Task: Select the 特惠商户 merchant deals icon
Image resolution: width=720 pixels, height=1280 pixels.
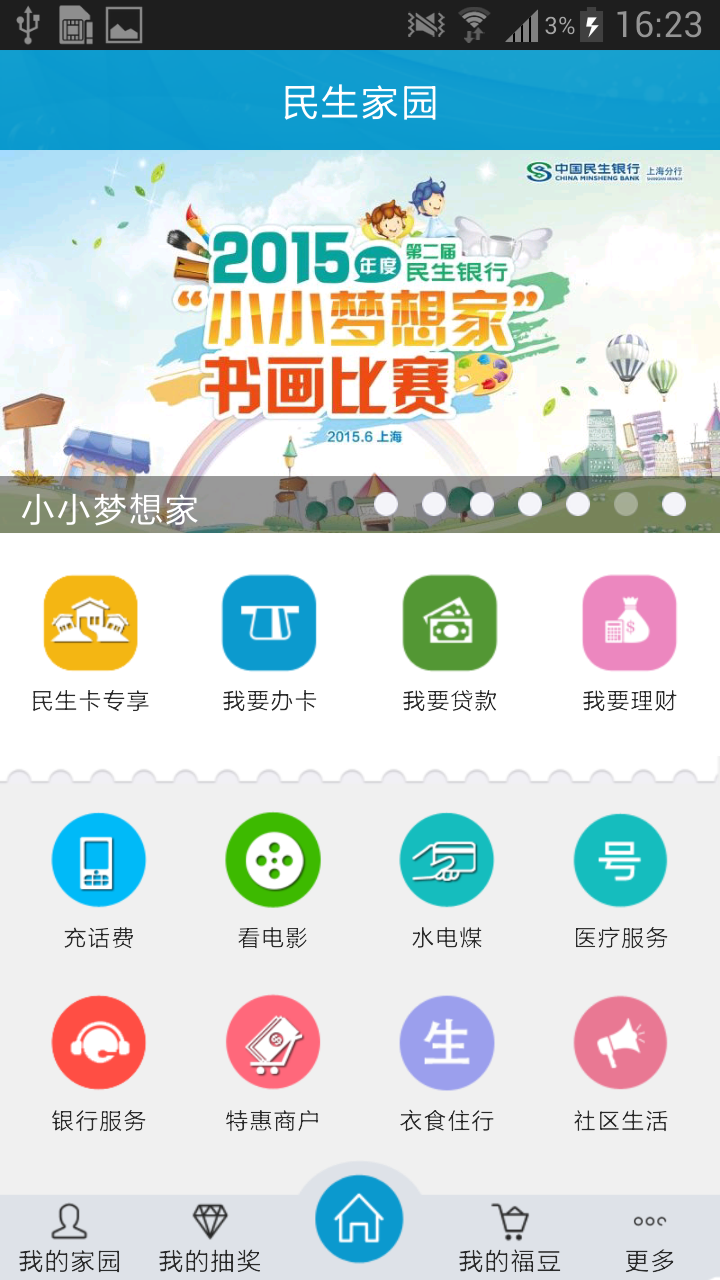Action: pos(272,1042)
